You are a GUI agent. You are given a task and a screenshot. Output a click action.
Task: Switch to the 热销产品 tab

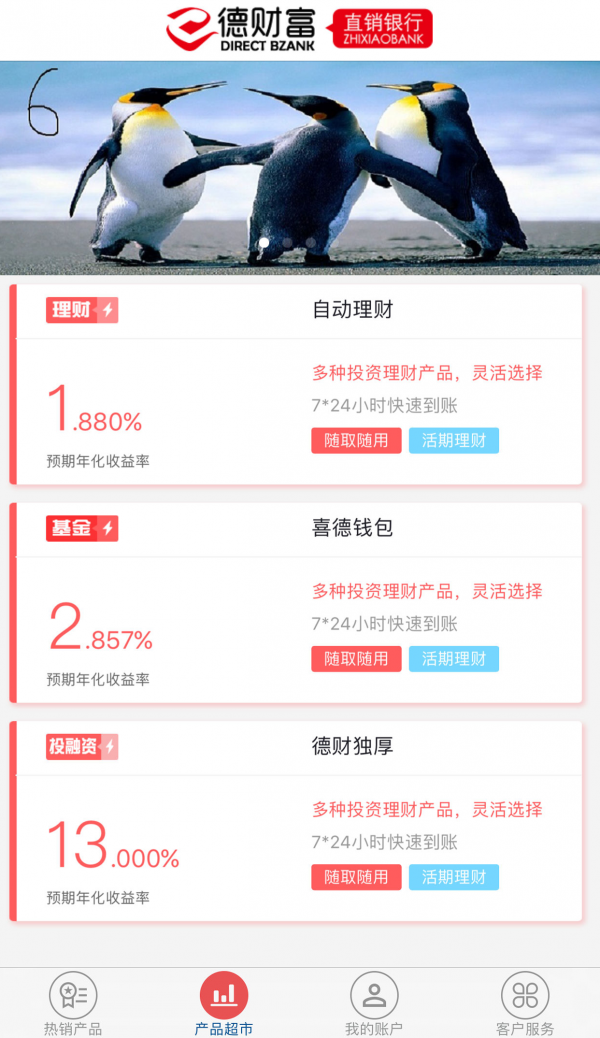click(73, 1003)
